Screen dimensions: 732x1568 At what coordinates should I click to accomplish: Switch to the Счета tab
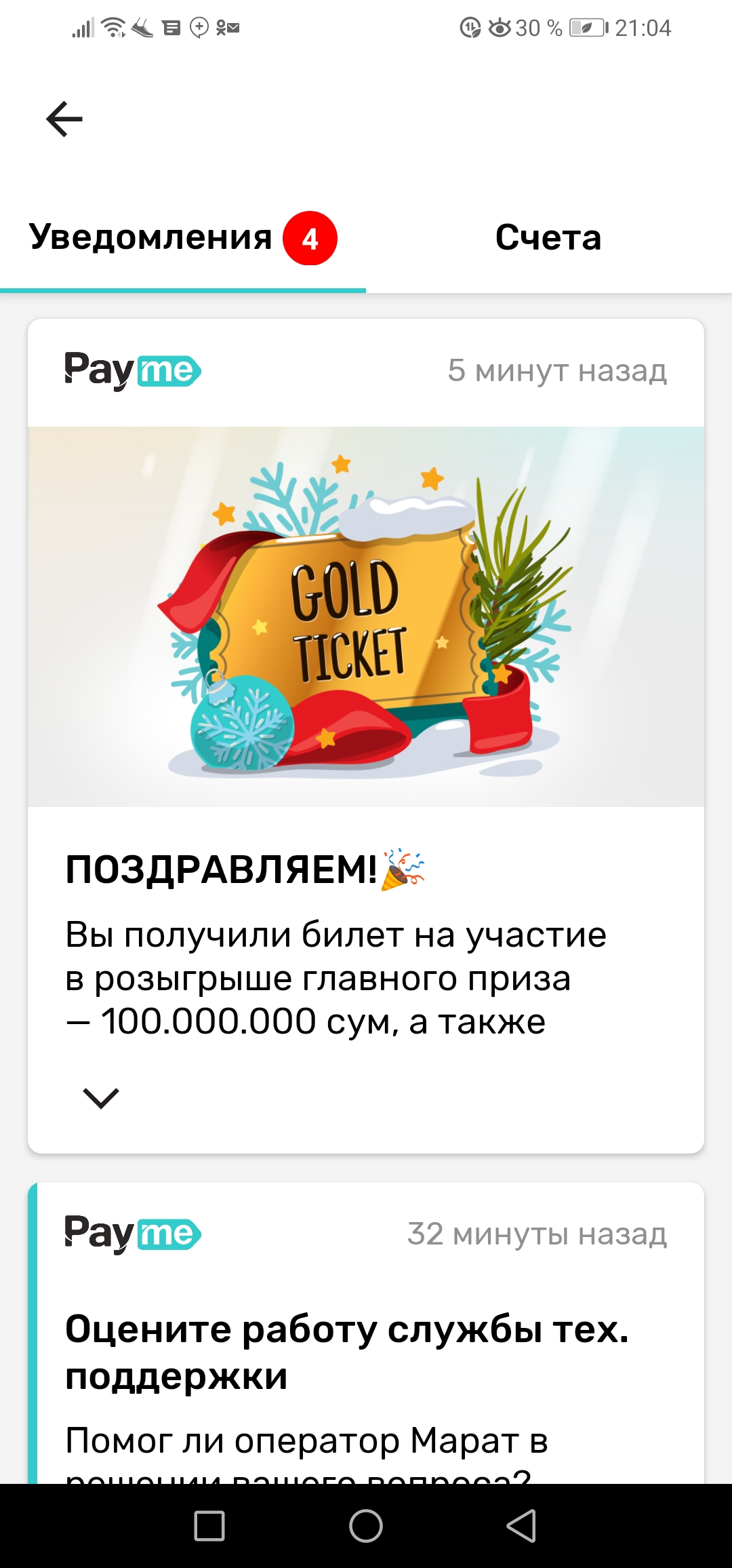pyautogui.click(x=548, y=238)
